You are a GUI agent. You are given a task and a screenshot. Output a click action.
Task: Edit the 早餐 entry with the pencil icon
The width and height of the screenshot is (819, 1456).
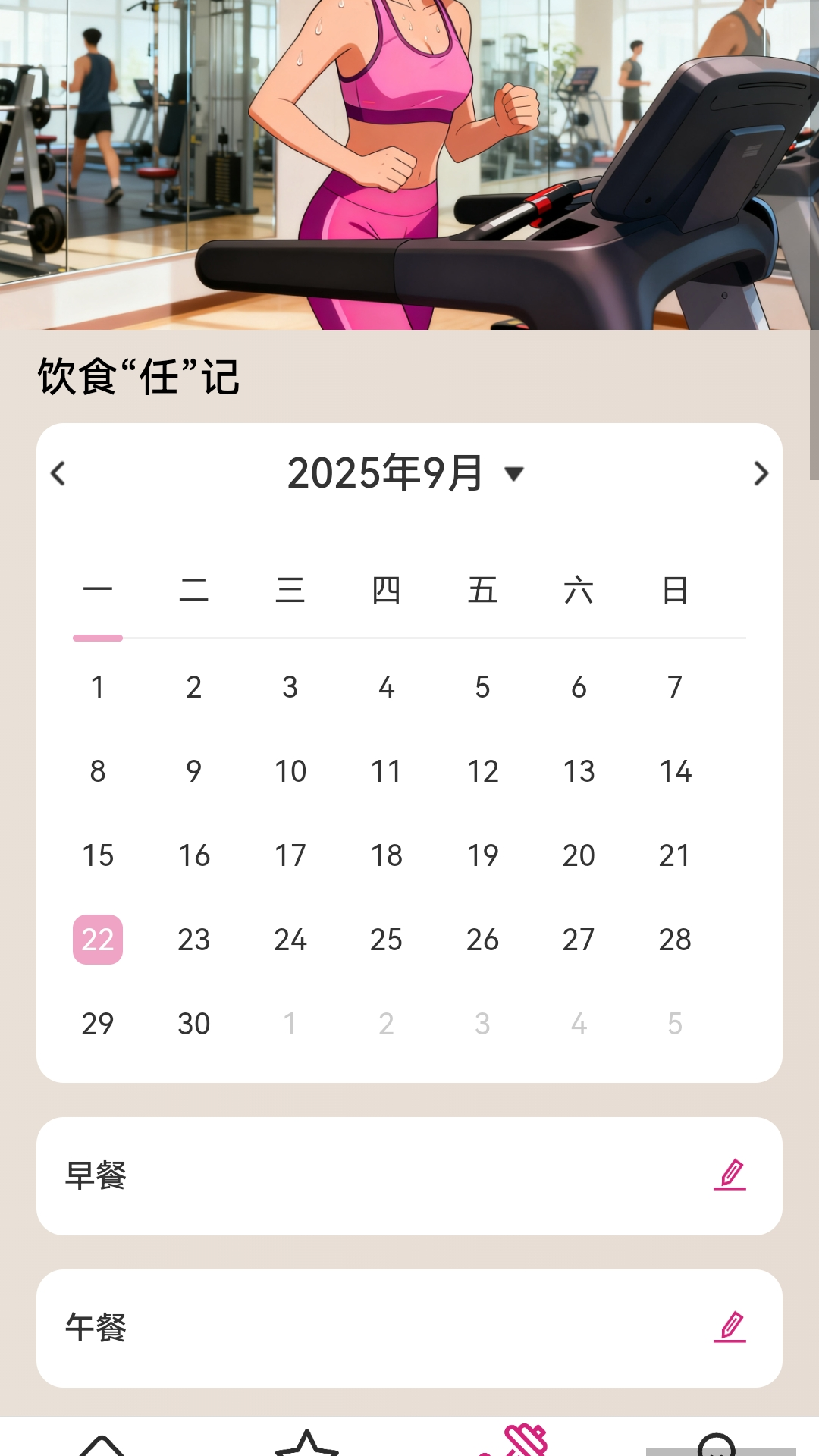coord(729,1175)
